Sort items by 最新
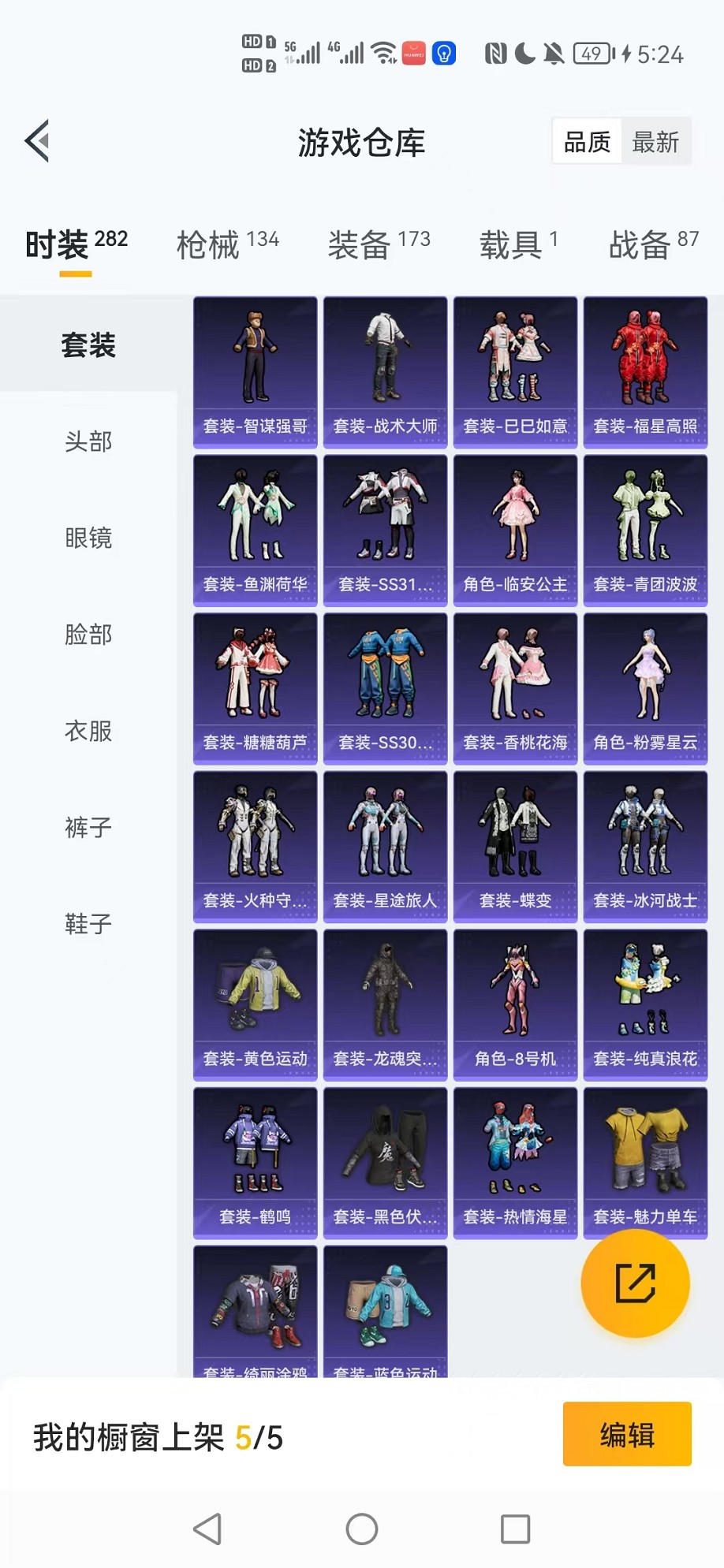Image resolution: width=724 pixels, height=1568 pixels. tap(655, 142)
